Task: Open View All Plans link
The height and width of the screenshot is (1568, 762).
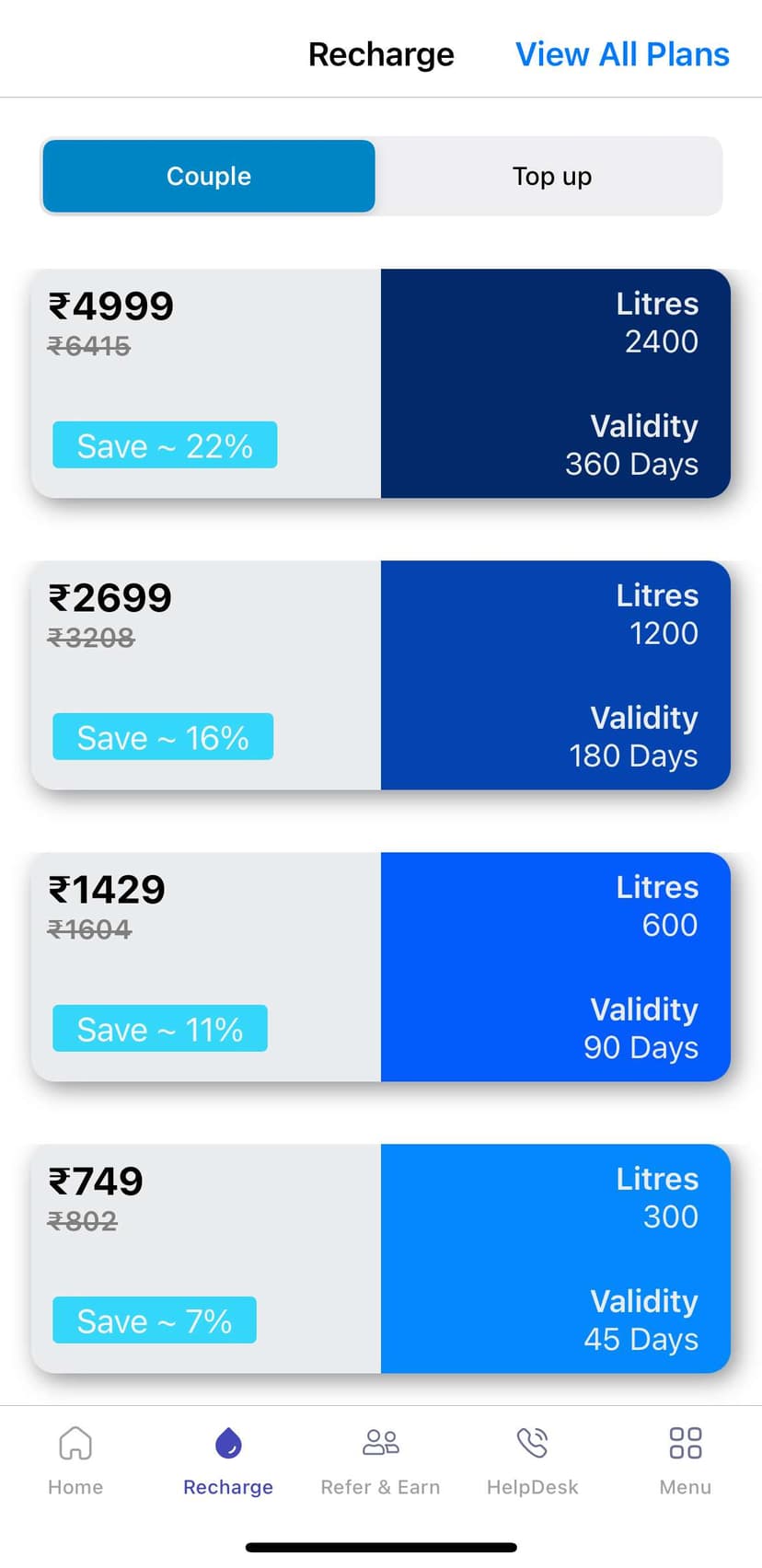Action: (622, 55)
